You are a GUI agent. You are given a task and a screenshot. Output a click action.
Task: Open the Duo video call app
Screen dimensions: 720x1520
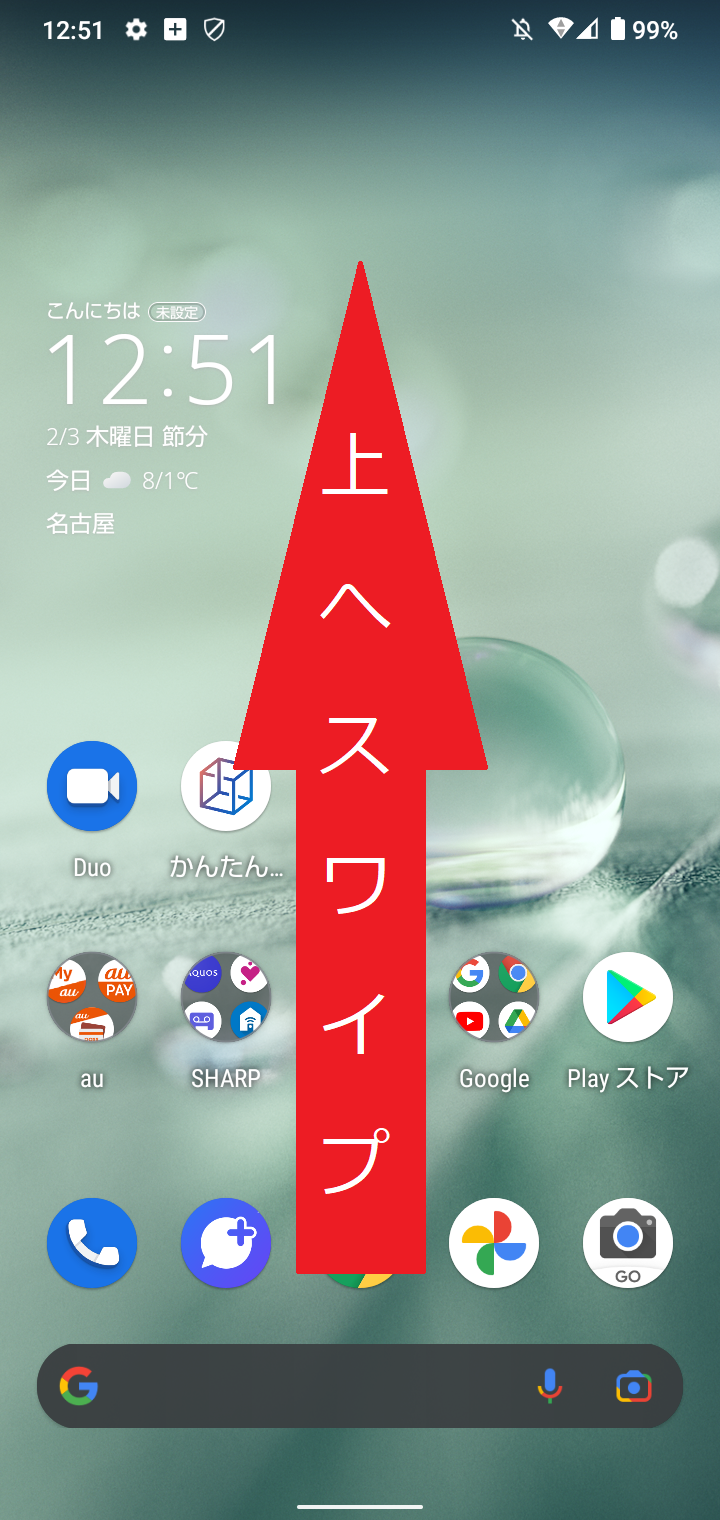tap(91, 786)
